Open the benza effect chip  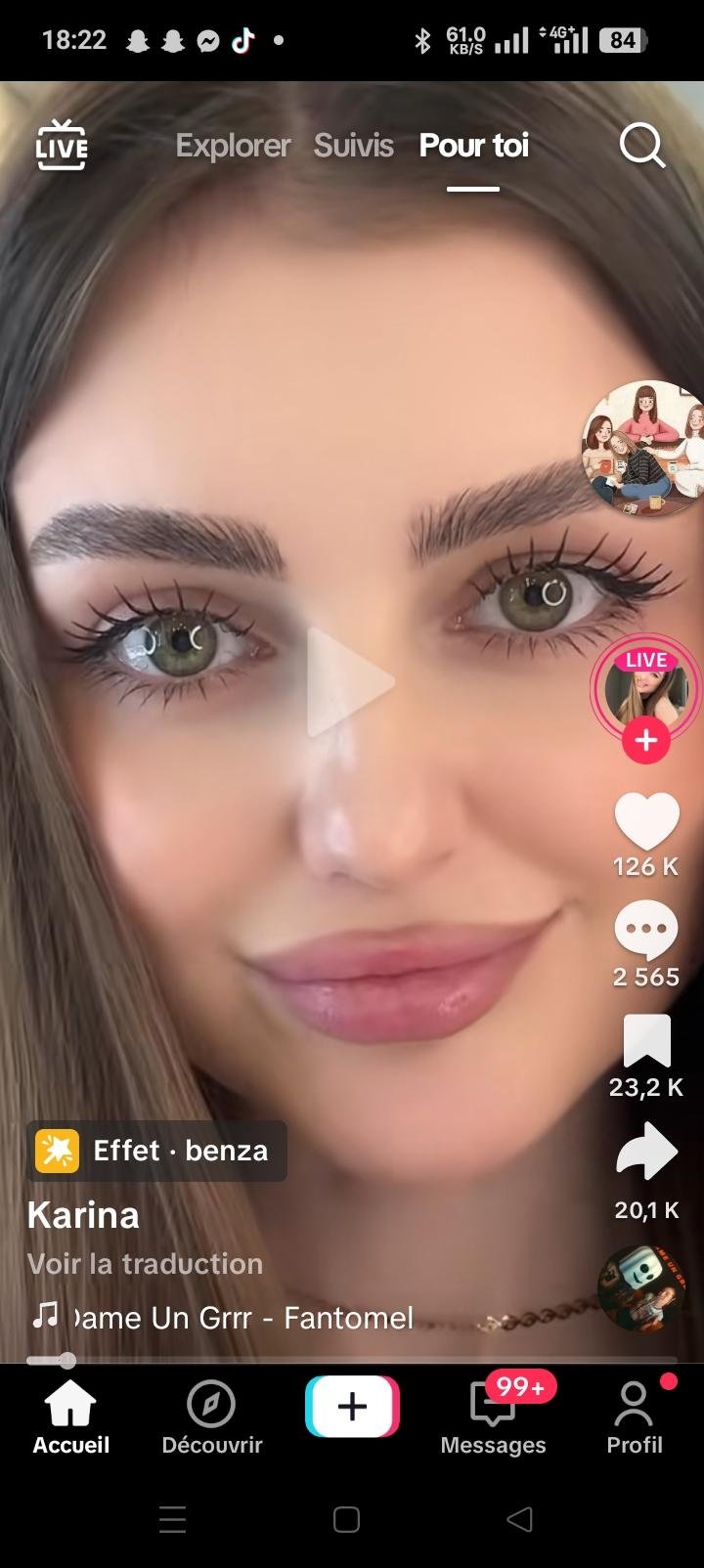pos(156,1151)
